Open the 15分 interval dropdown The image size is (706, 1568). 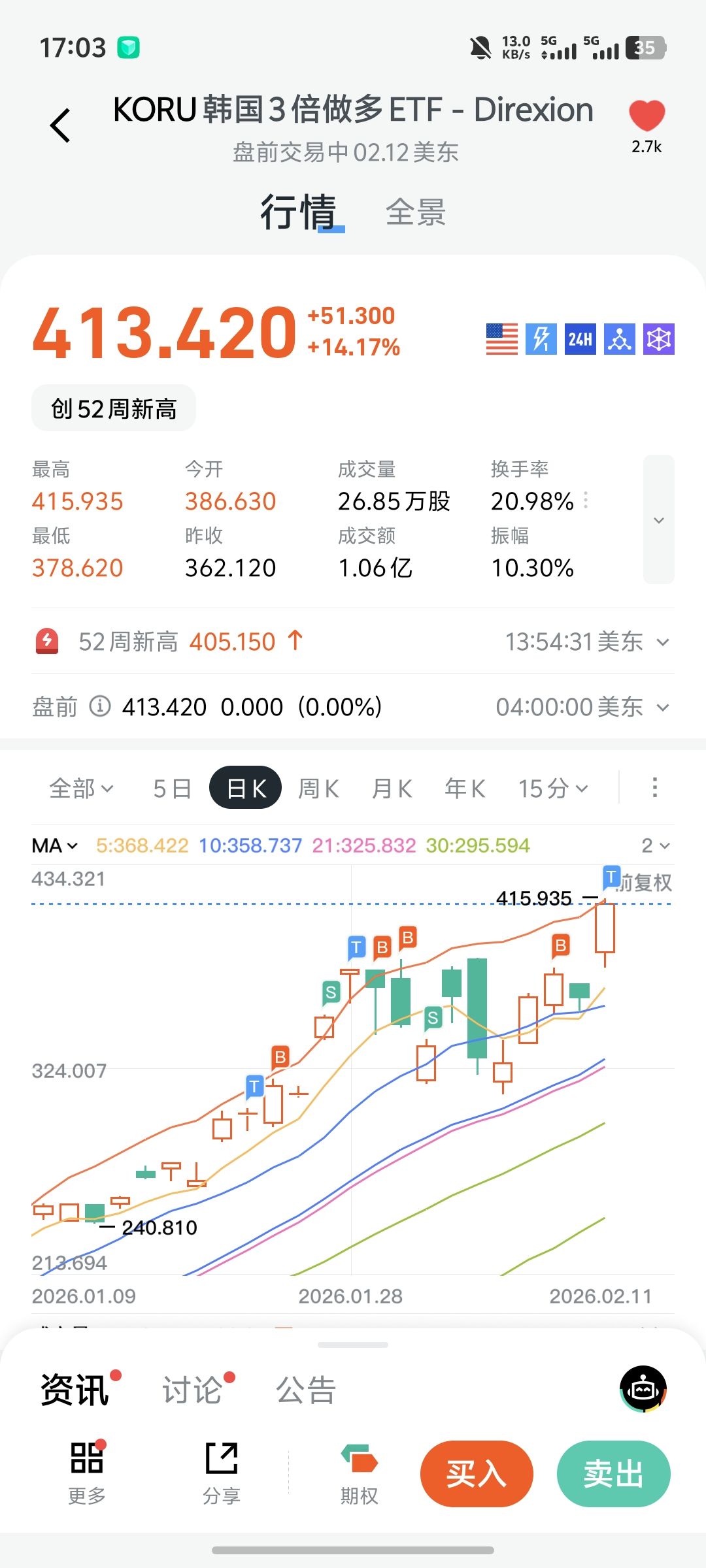click(x=553, y=789)
